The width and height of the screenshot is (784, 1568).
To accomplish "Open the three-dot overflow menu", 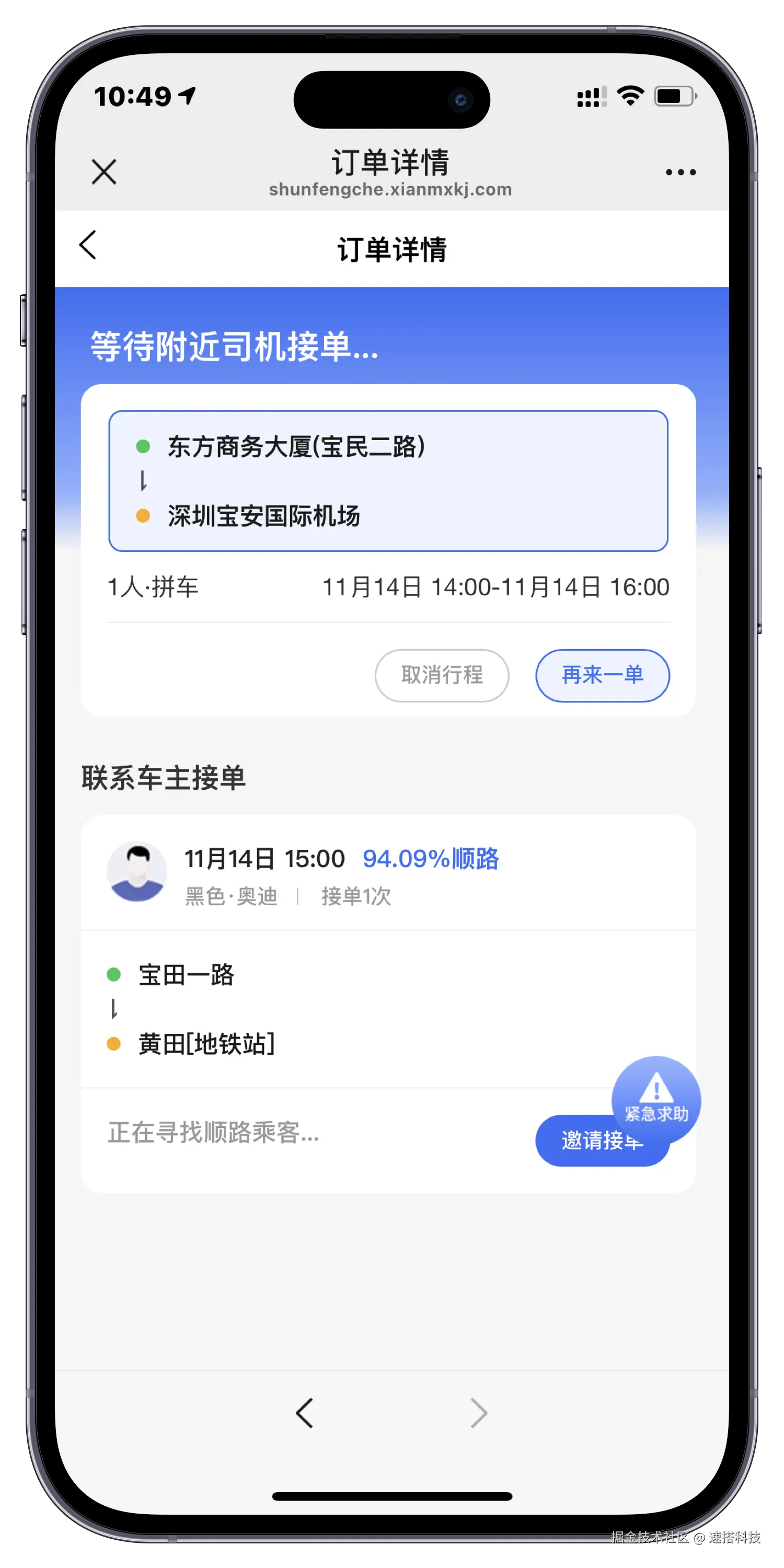I will click(680, 172).
